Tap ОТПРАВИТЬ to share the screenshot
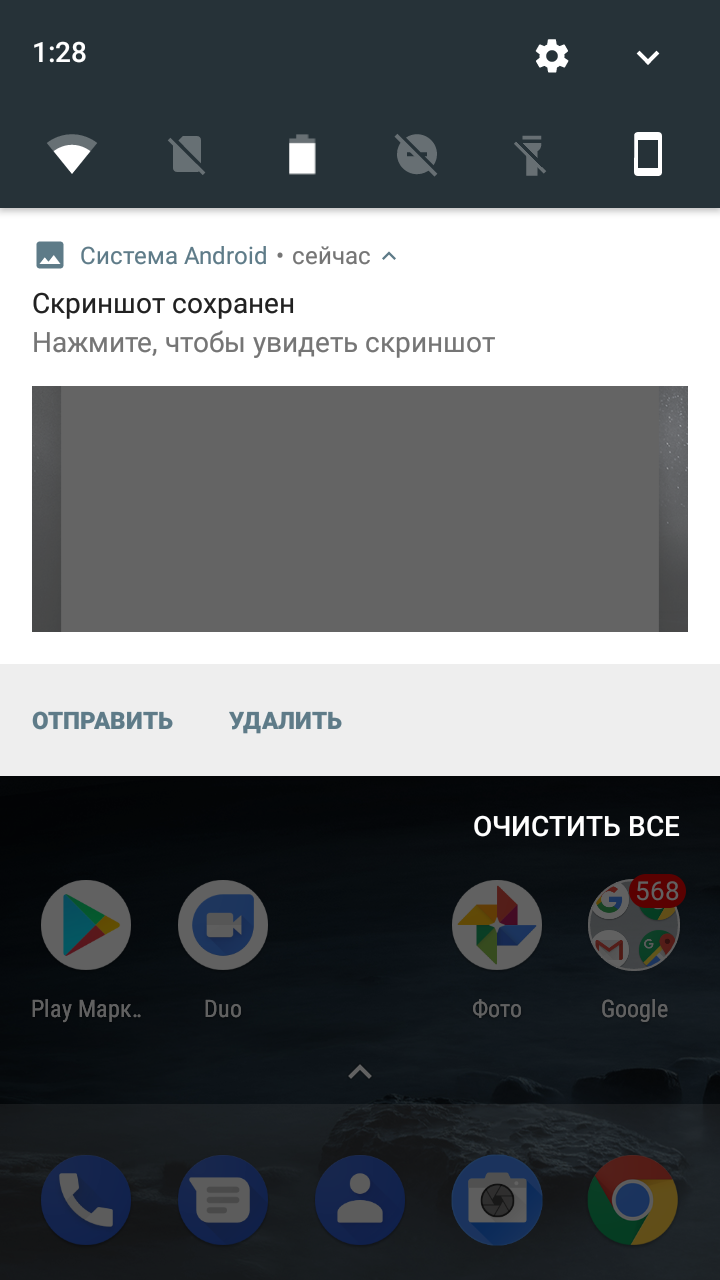This screenshot has height=1280, width=720. (x=102, y=721)
